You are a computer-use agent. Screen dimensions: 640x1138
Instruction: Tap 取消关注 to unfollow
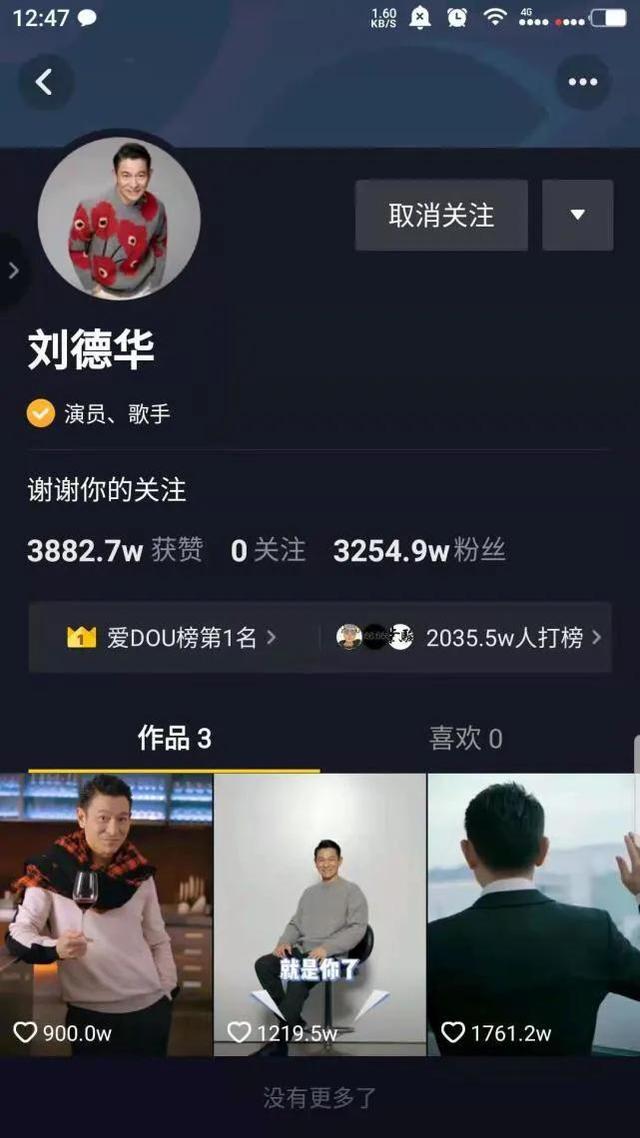click(x=441, y=215)
